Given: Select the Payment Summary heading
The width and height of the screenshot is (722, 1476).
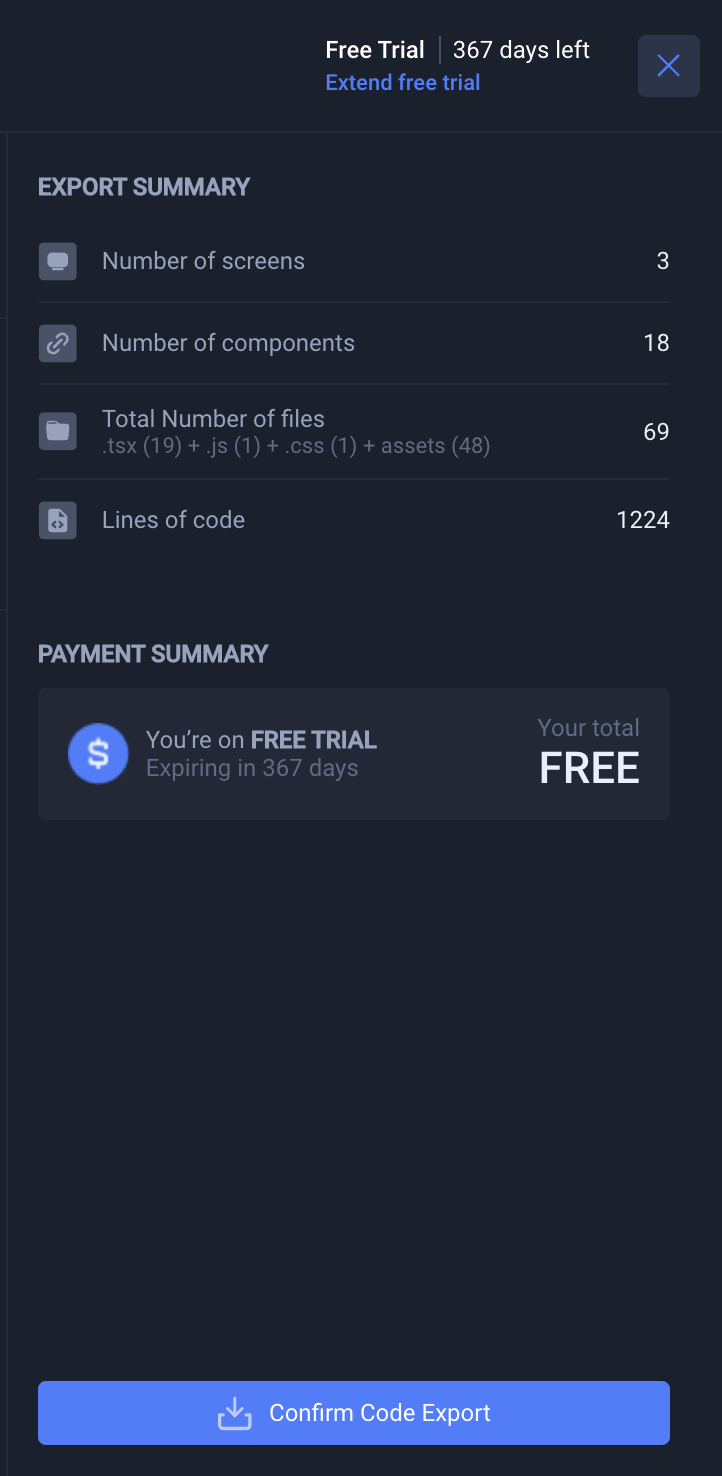Looking at the screenshot, I should click(153, 653).
